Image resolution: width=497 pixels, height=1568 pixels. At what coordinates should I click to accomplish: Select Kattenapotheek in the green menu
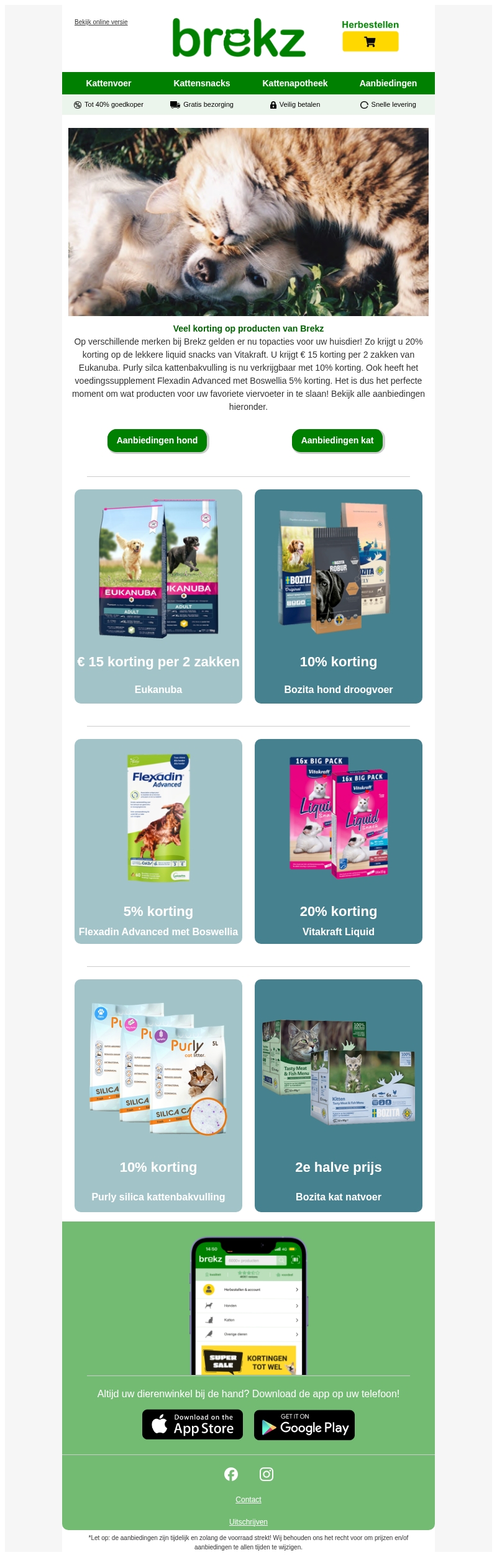(294, 83)
